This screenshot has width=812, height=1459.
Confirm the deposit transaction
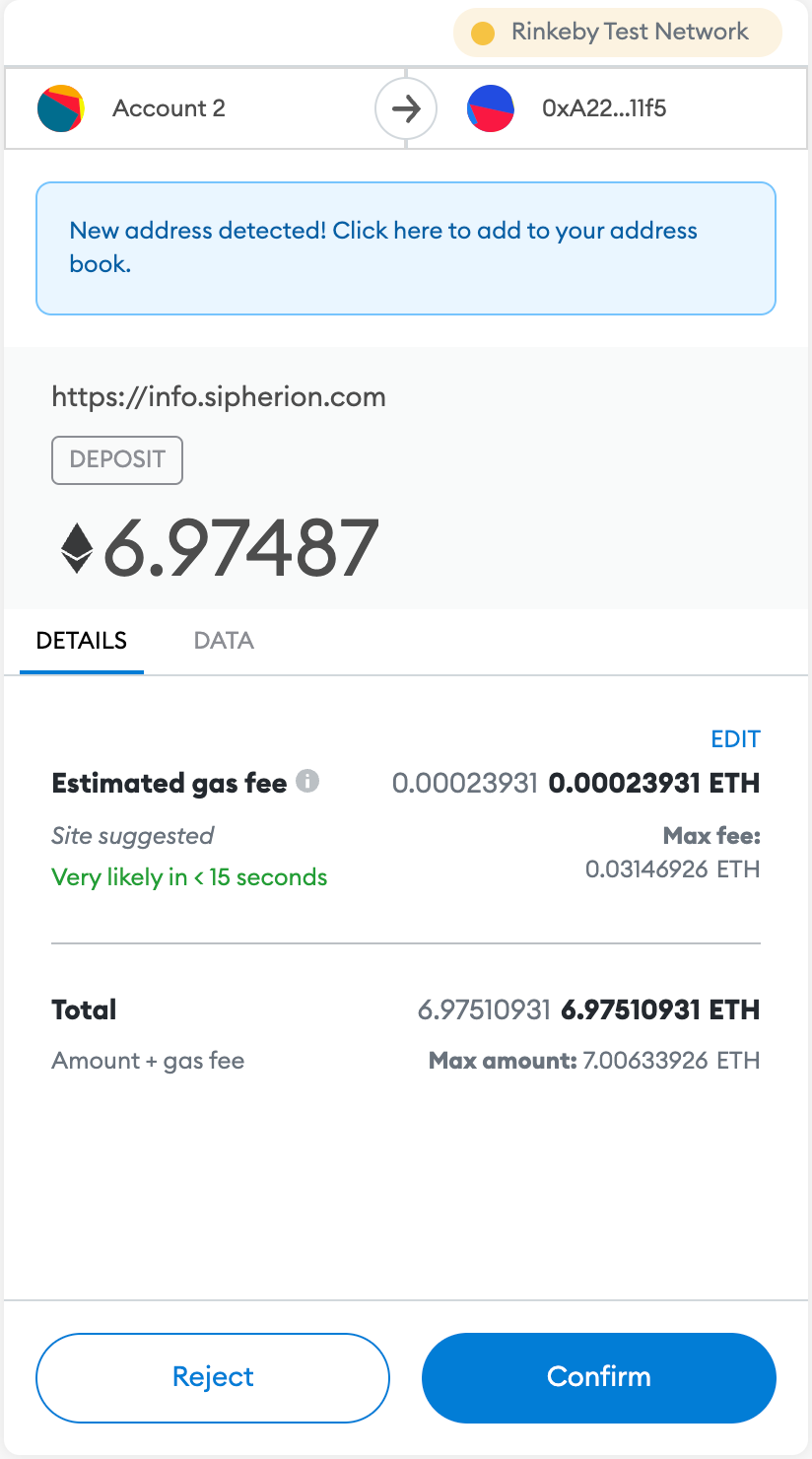[x=598, y=1377]
